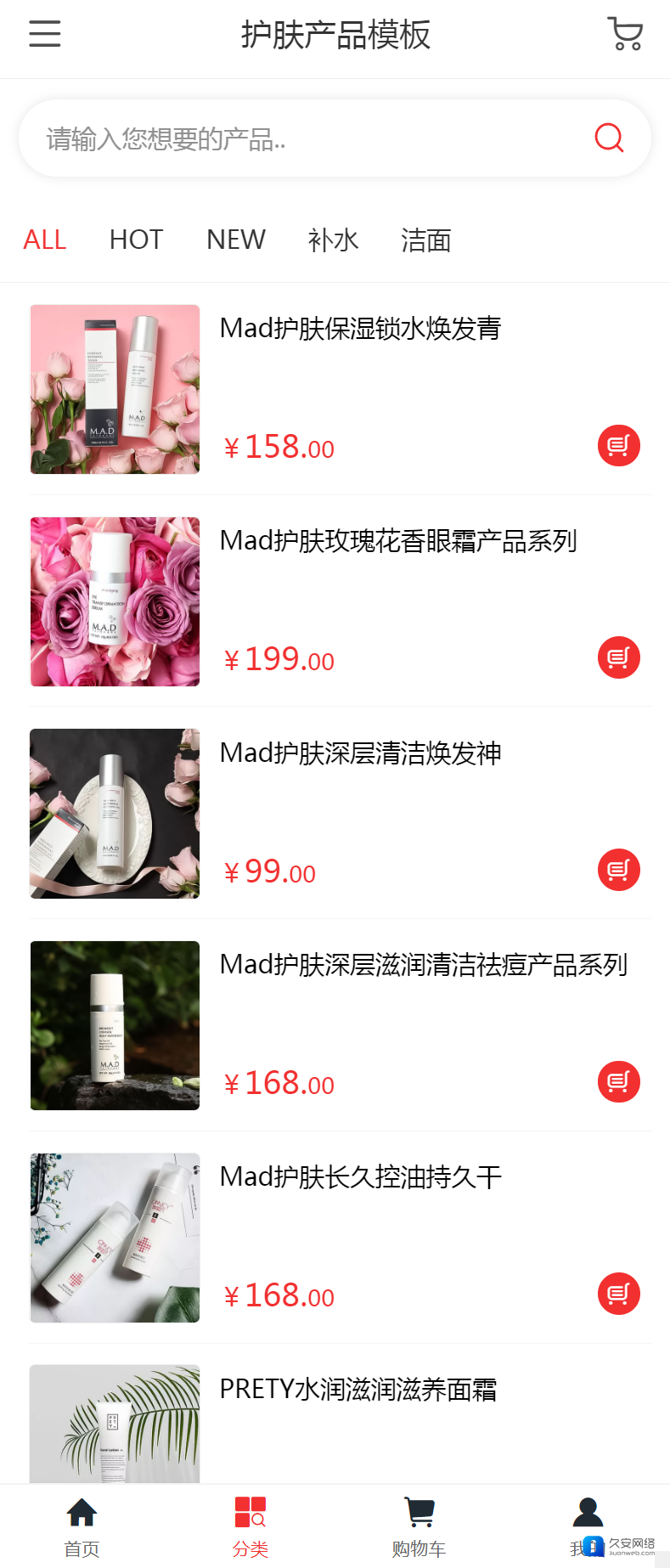Add Mad护肤长久控油持久干 to cart
This screenshot has width=670, height=1568.
click(x=618, y=1294)
